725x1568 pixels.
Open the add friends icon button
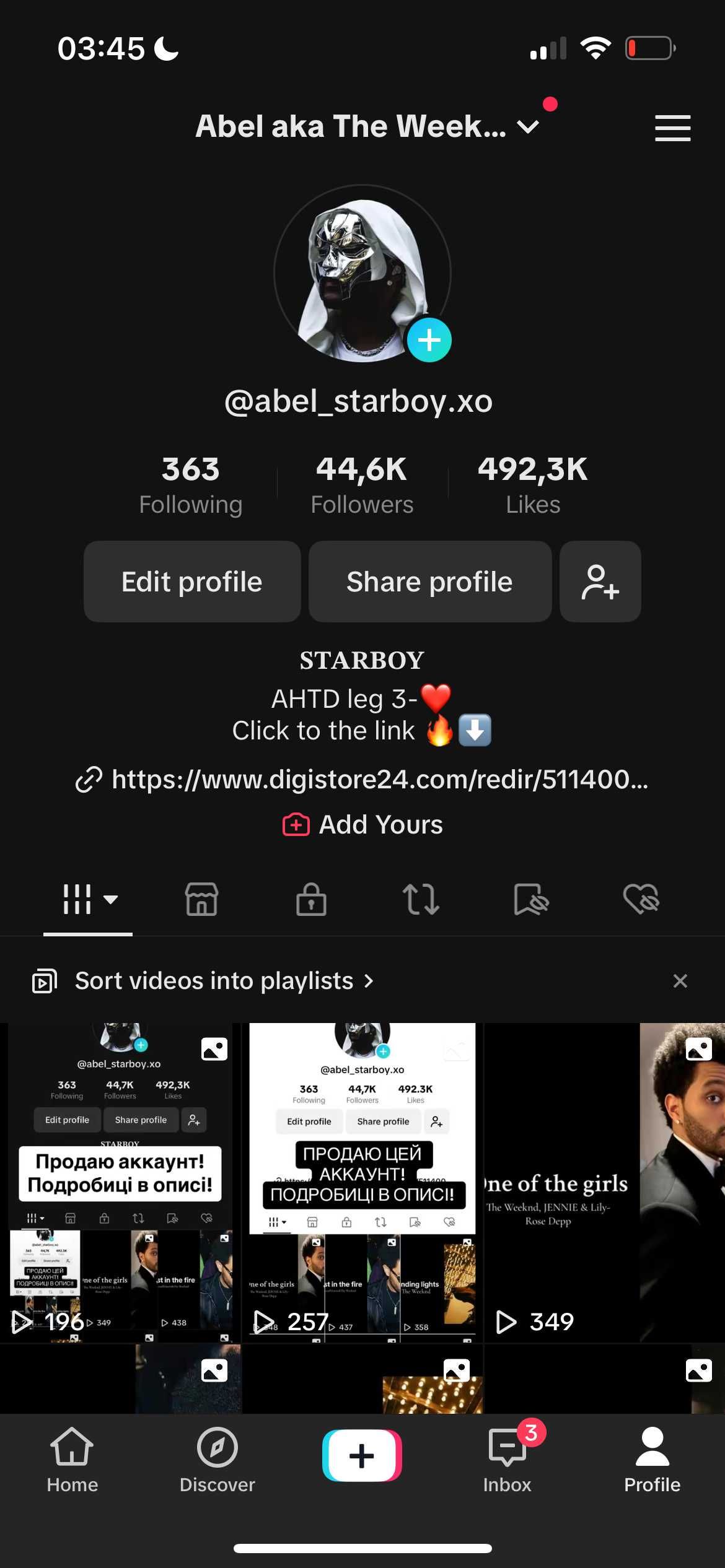click(x=600, y=581)
